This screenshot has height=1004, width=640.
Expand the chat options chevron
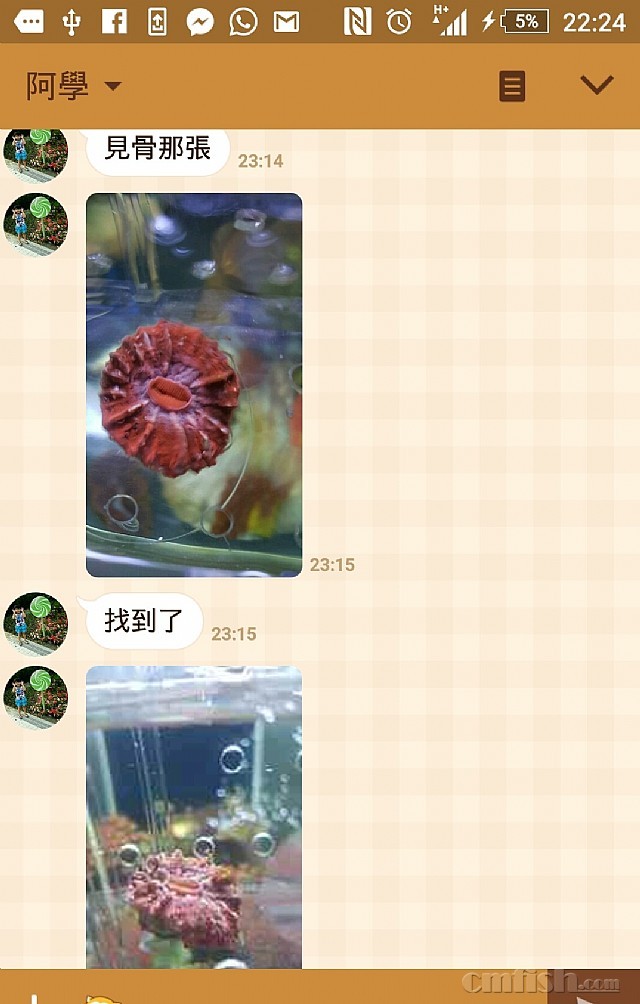(x=597, y=85)
